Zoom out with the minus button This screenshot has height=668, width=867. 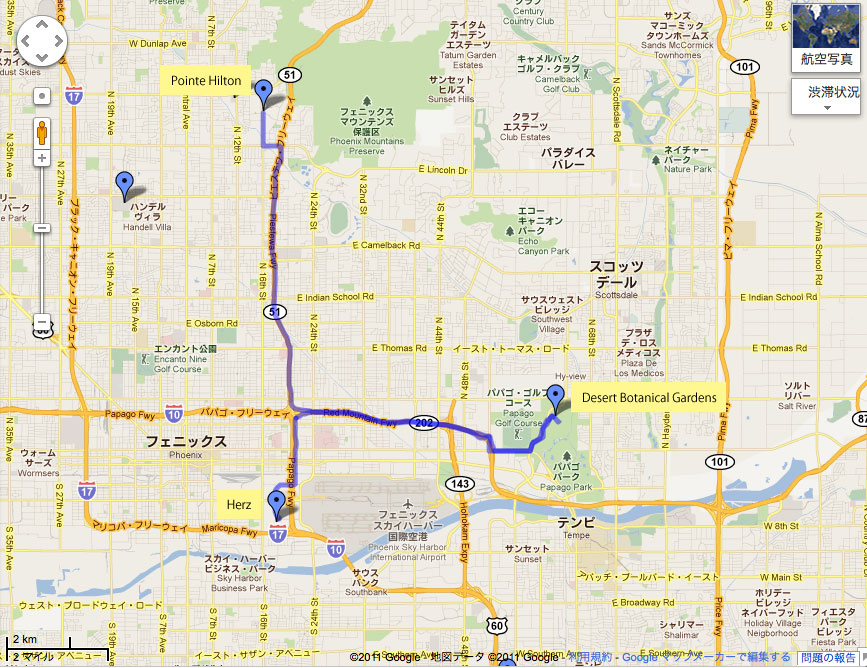pyautogui.click(x=42, y=322)
